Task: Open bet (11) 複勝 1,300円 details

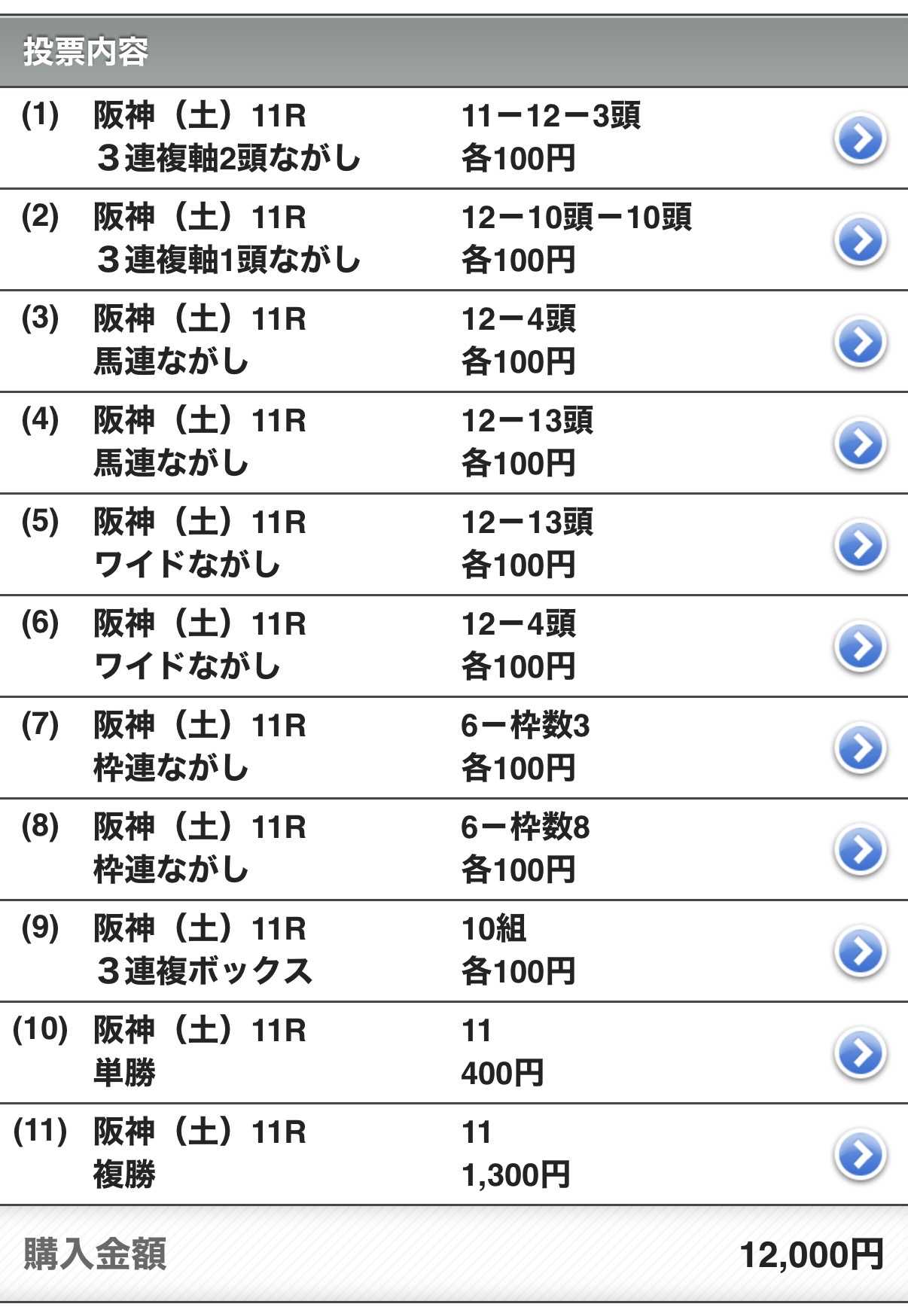Action: (x=860, y=1155)
